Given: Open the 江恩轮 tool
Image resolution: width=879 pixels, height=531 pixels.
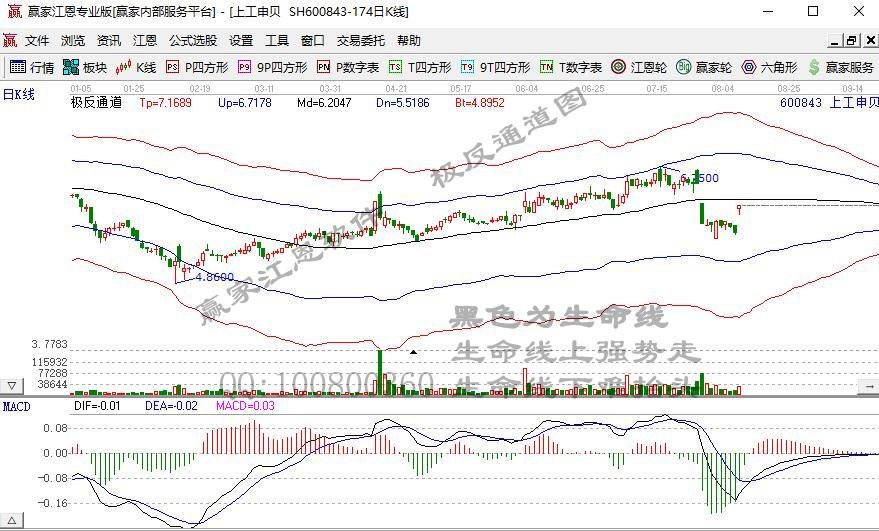Looking at the screenshot, I should pyautogui.click(x=641, y=67).
